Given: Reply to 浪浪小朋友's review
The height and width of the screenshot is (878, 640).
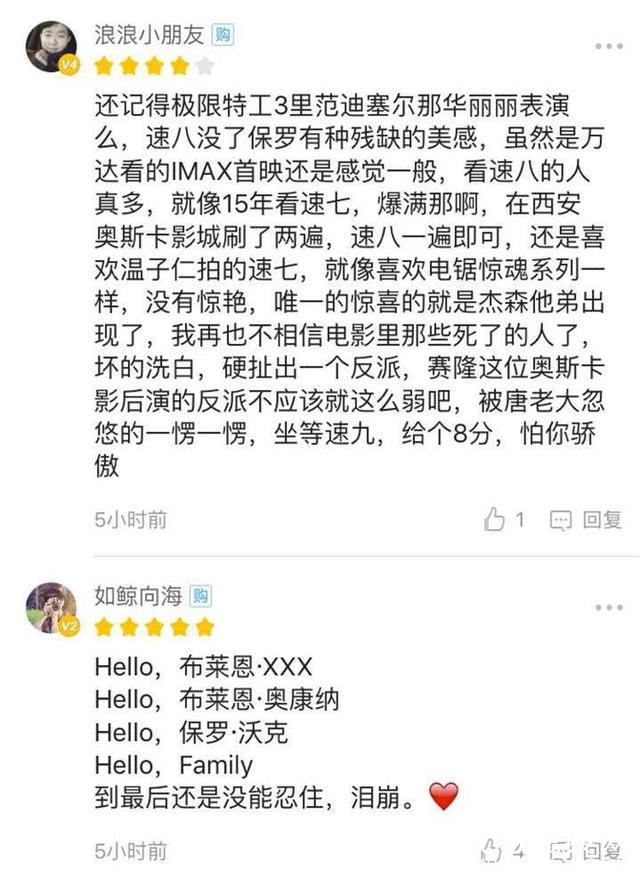Looking at the screenshot, I should (x=588, y=519).
